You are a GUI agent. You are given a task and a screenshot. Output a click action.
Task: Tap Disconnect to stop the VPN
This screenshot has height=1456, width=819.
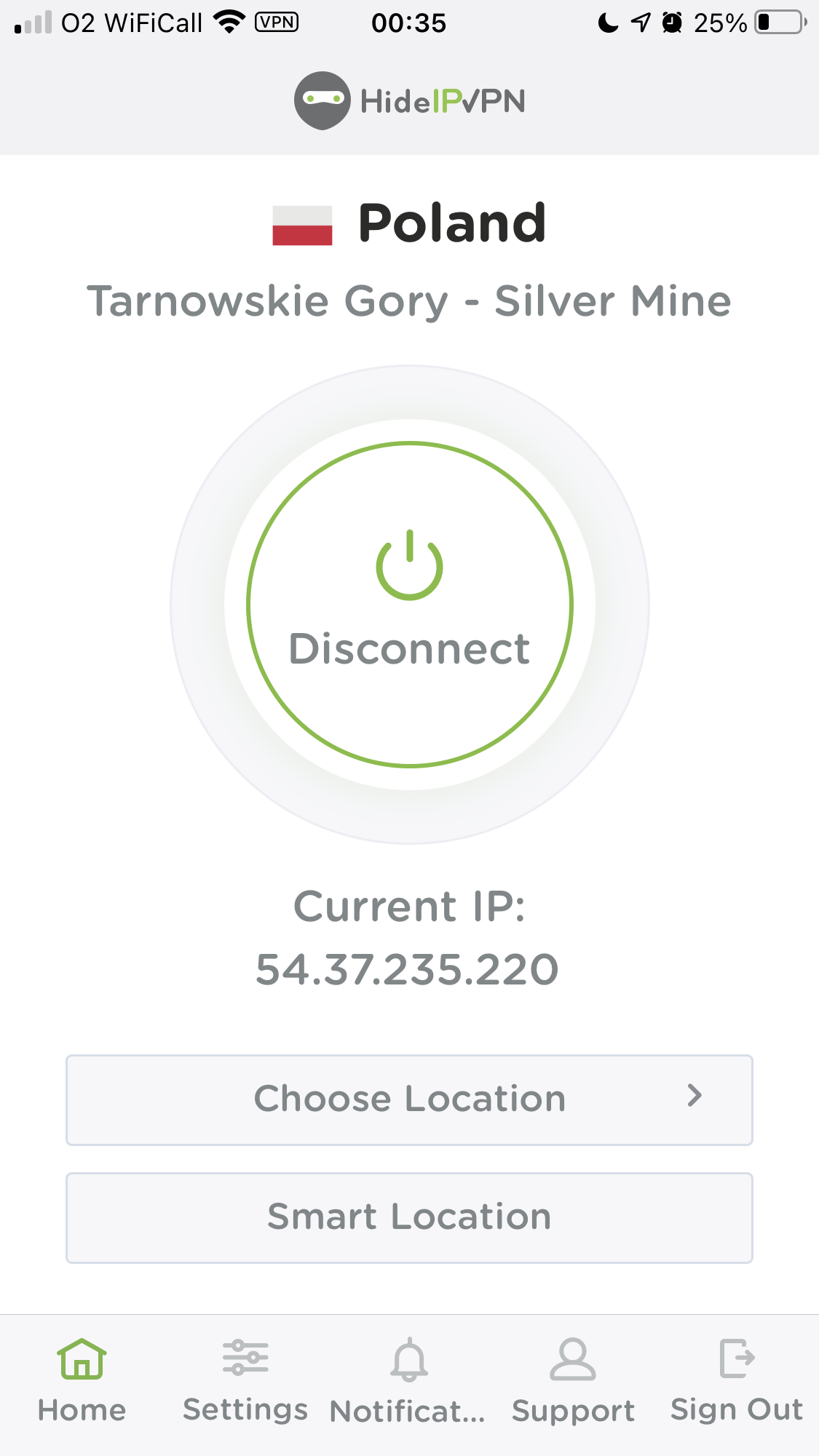click(410, 605)
